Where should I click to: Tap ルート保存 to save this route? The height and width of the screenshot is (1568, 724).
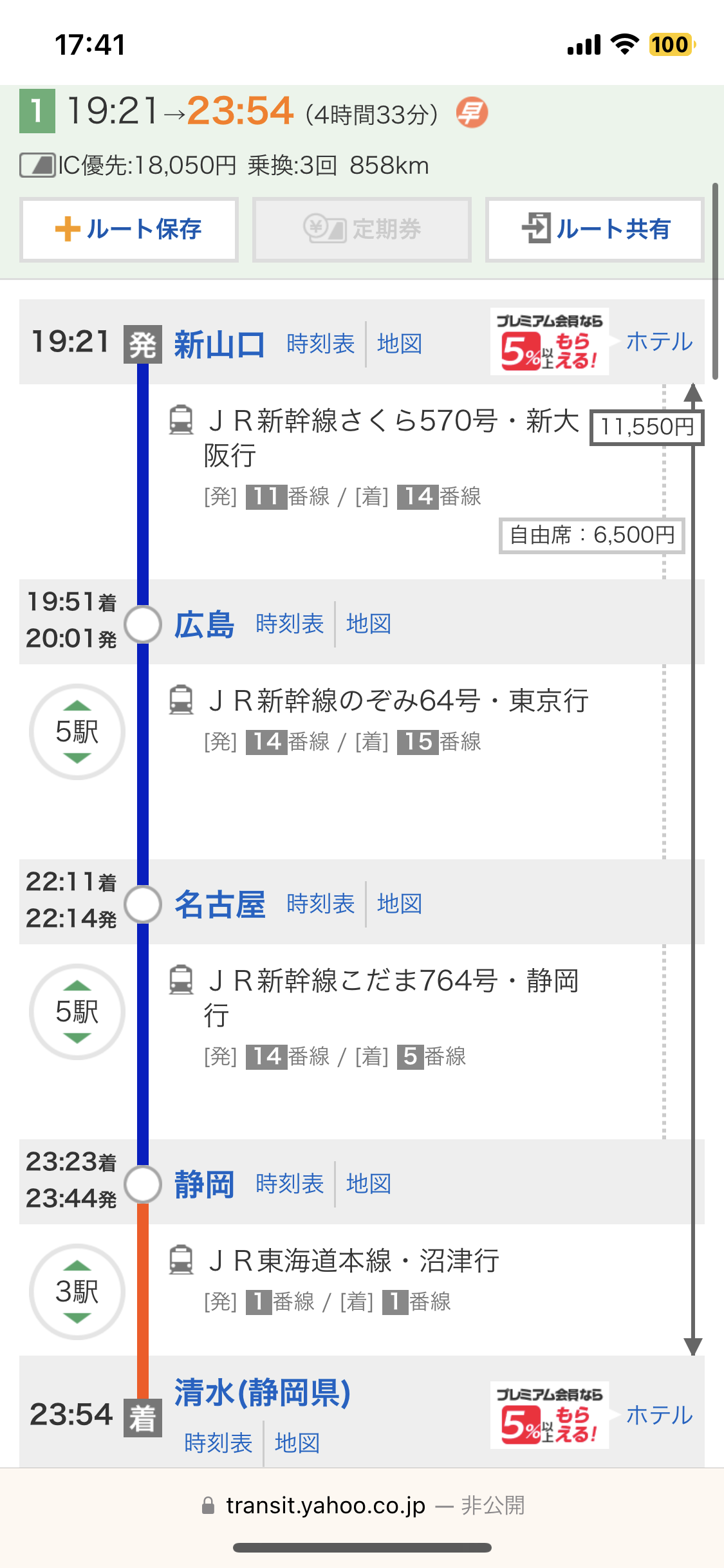(129, 229)
